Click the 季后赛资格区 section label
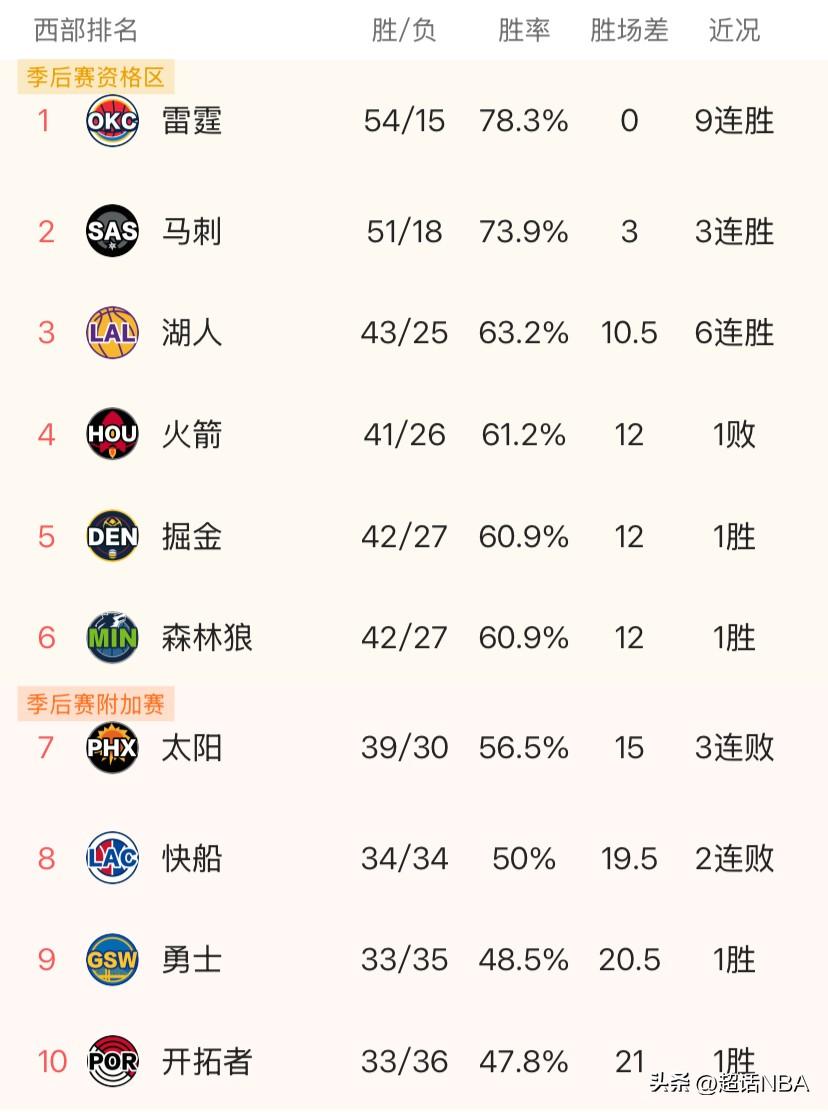 click(93, 76)
